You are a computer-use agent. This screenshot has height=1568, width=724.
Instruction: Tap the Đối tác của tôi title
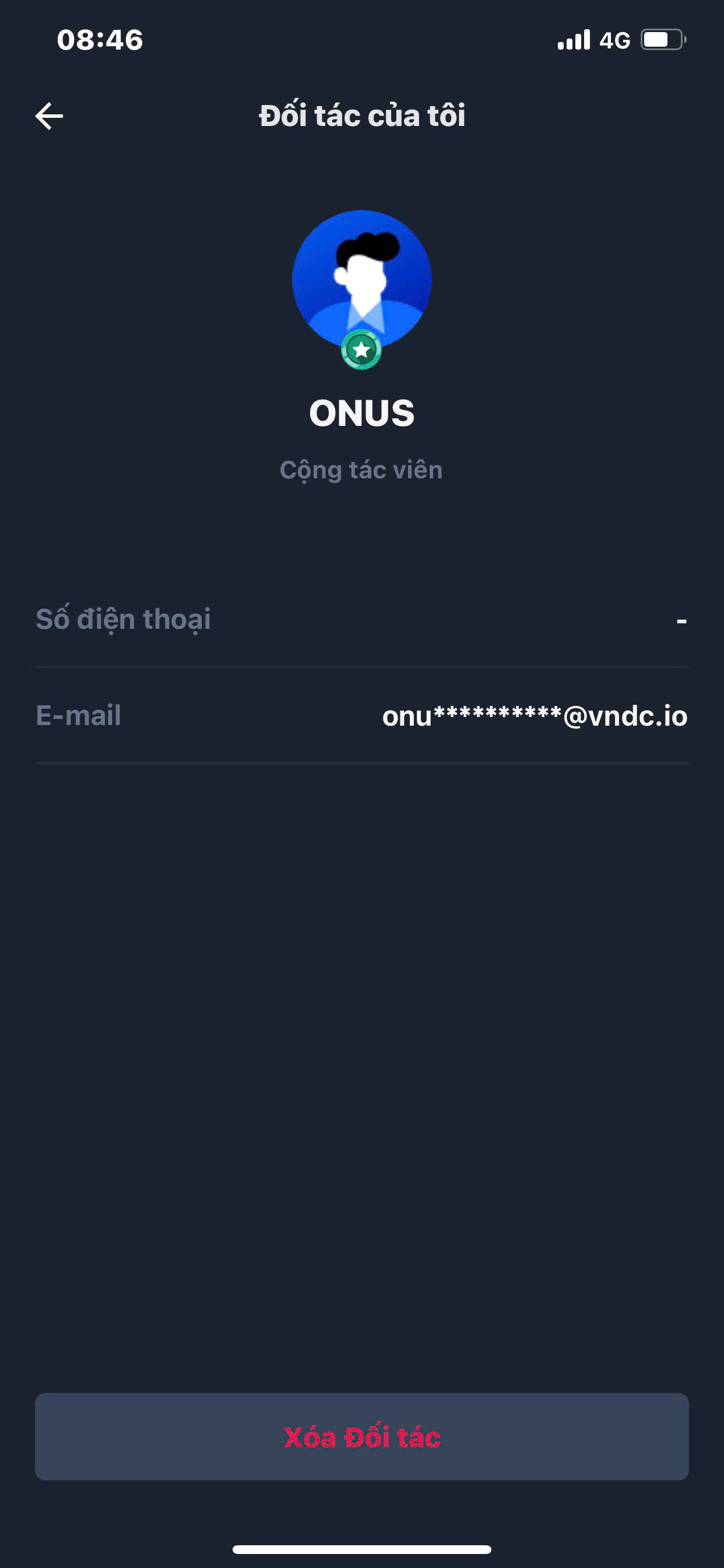click(362, 116)
